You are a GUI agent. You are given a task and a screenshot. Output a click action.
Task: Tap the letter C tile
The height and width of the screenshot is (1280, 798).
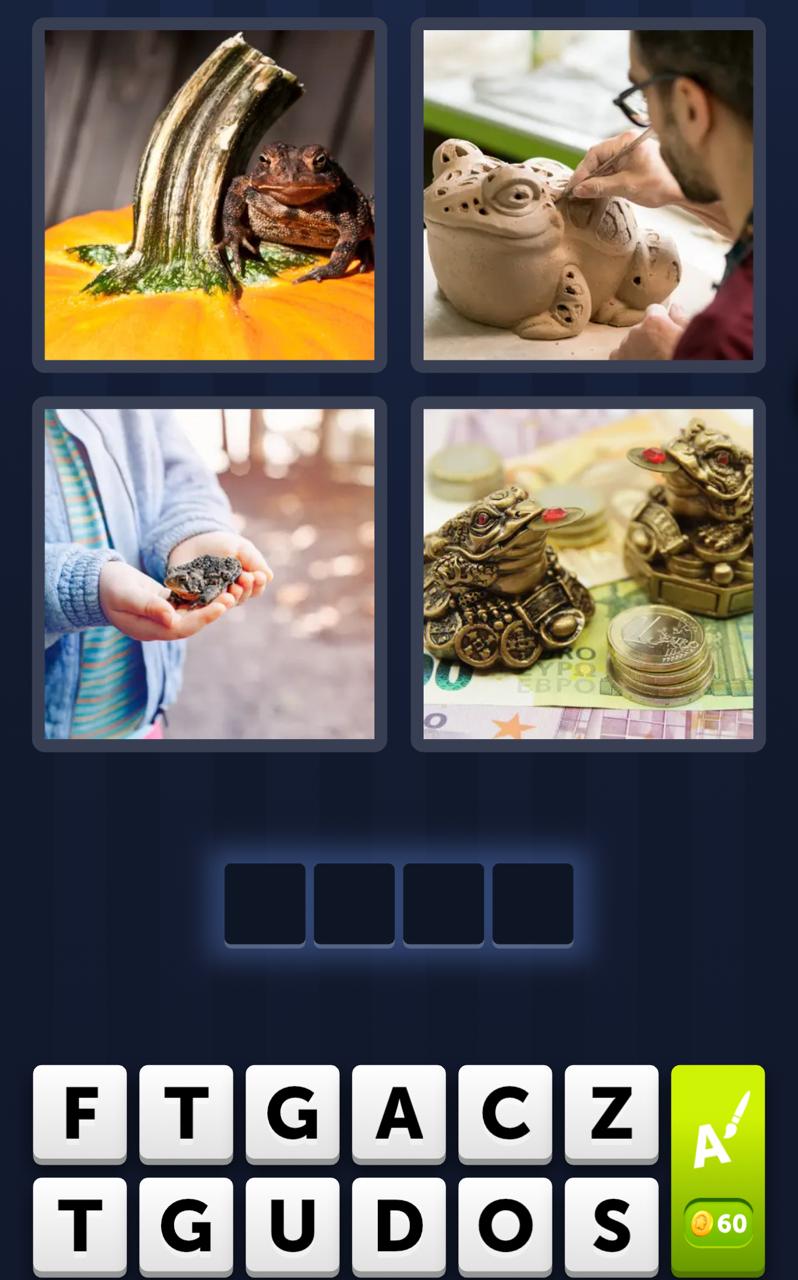click(504, 1115)
